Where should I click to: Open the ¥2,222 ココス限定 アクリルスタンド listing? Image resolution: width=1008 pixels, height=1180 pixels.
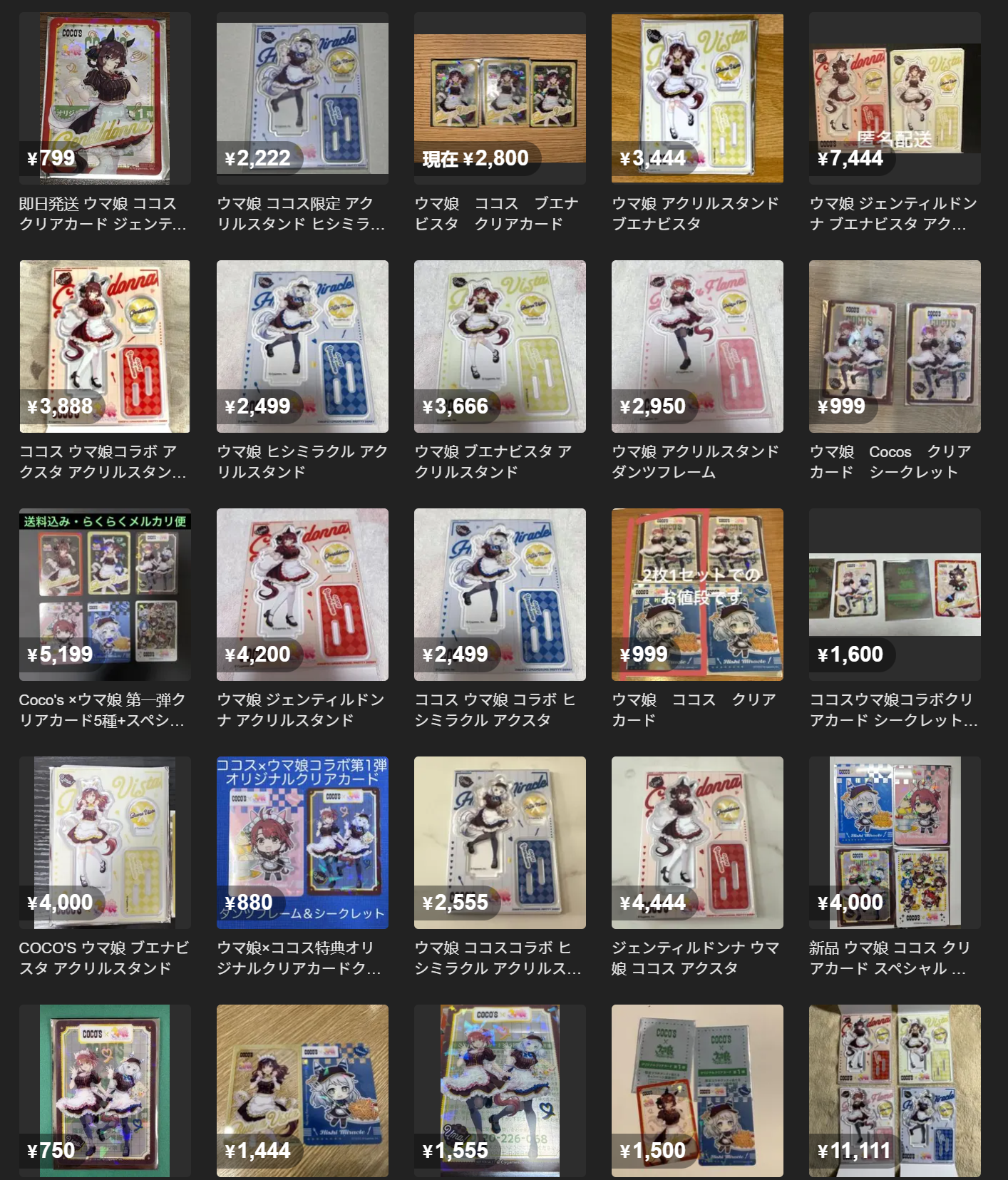pyautogui.click(x=302, y=98)
